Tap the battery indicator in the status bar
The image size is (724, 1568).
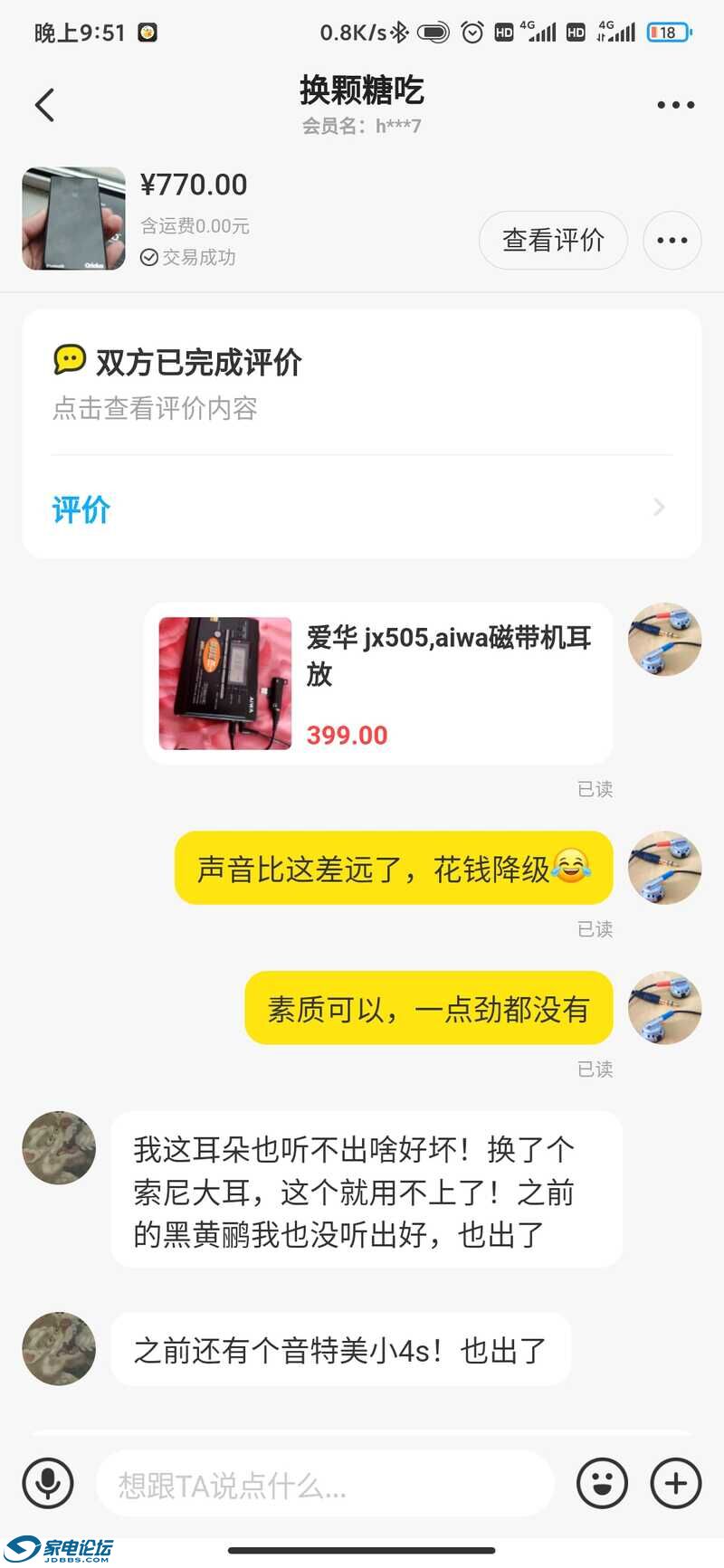pos(666,30)
